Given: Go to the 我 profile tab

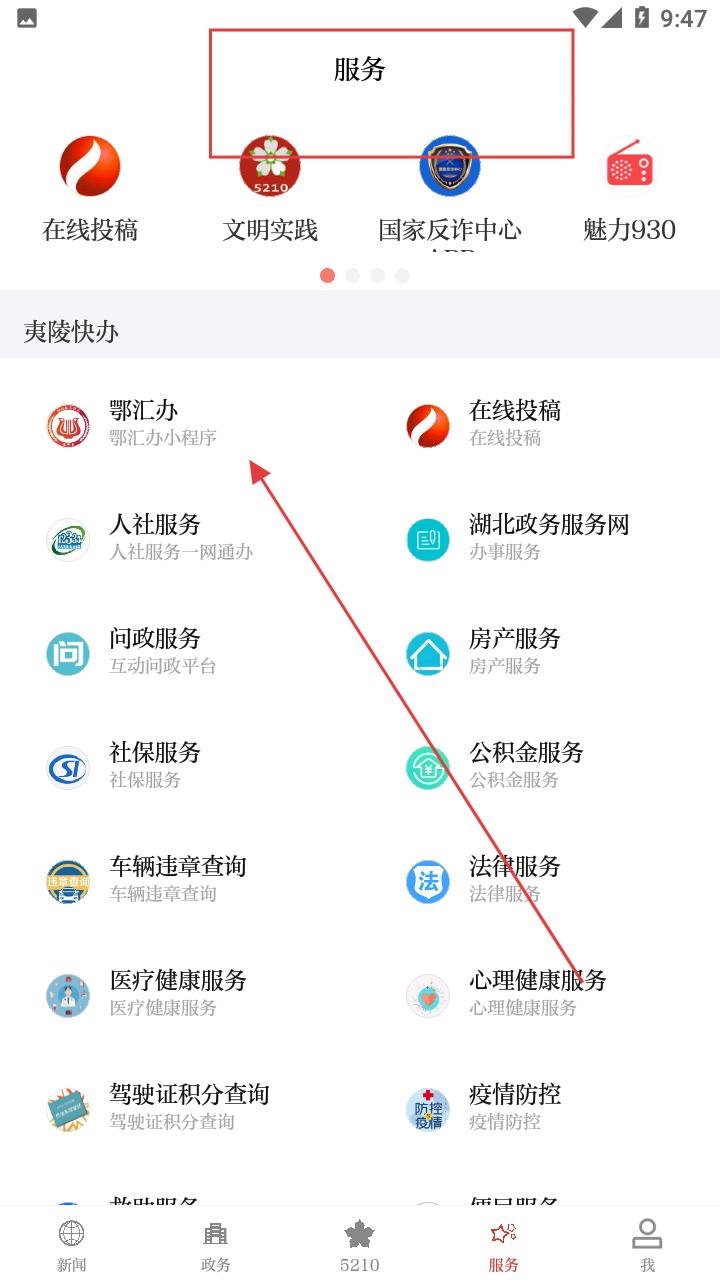Looking at the screenshot, I should [x=647, y=1245].
